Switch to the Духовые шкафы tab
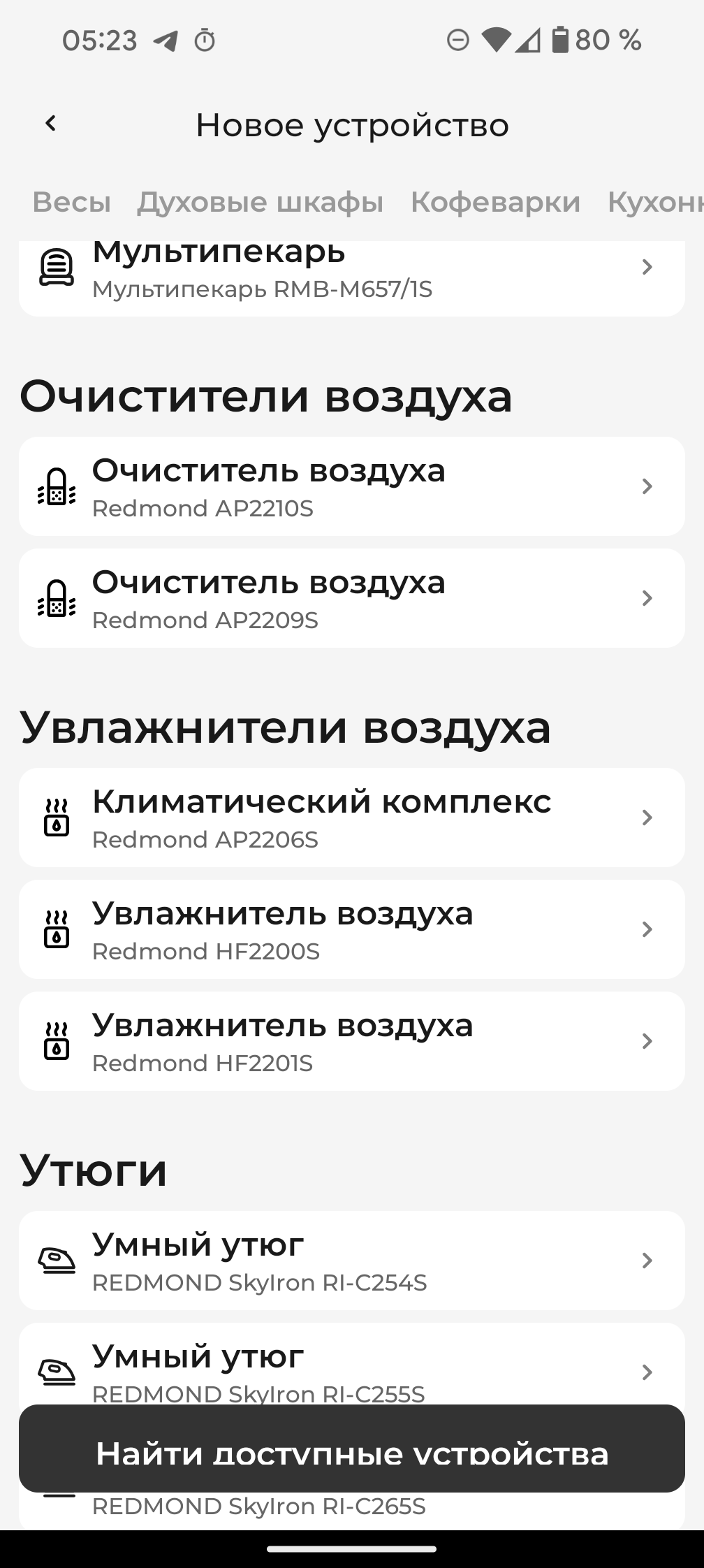Screen dimensions: 704x1568 (x=261, y=202)
